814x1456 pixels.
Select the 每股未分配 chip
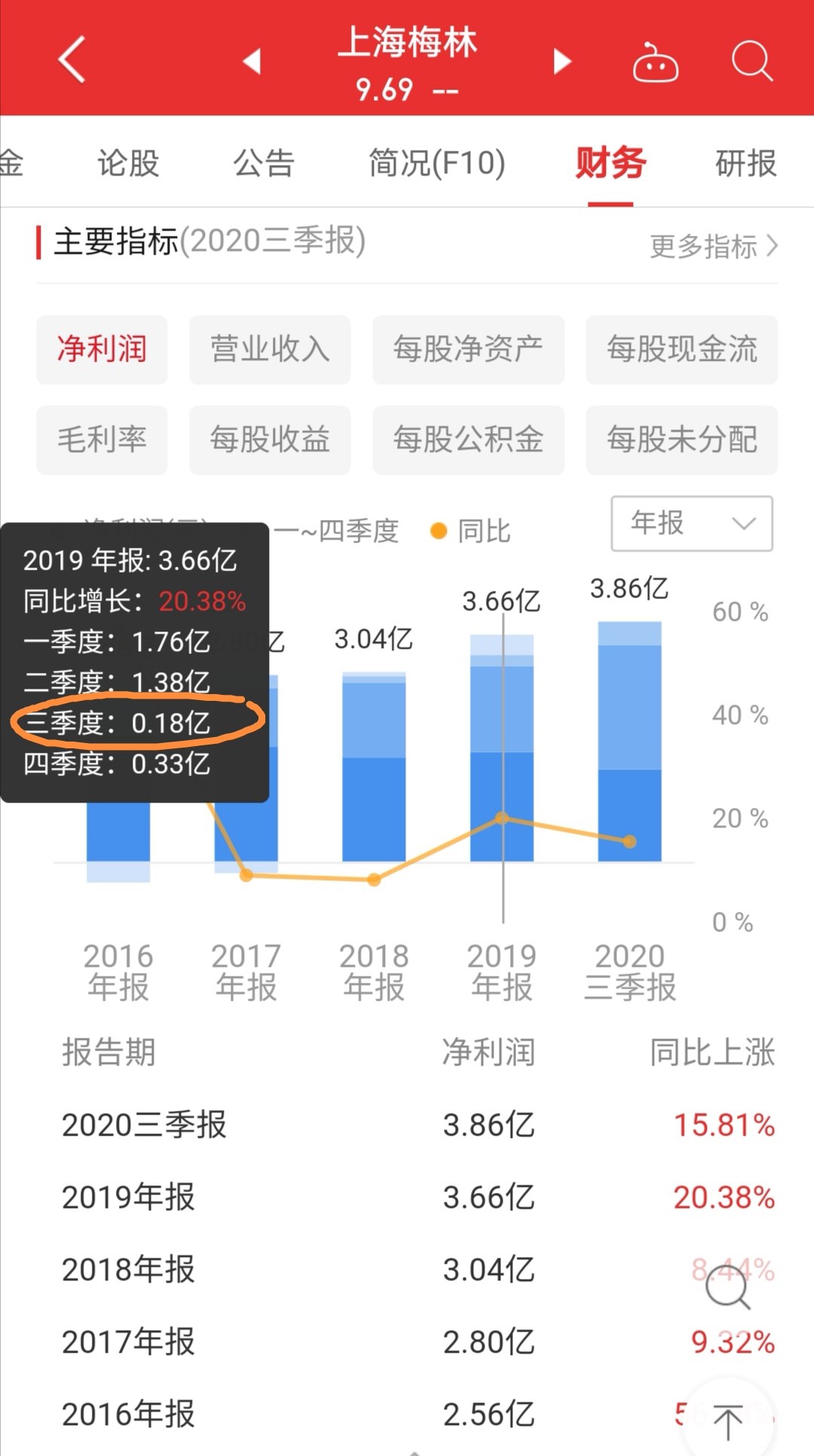[x=682, y=440]
